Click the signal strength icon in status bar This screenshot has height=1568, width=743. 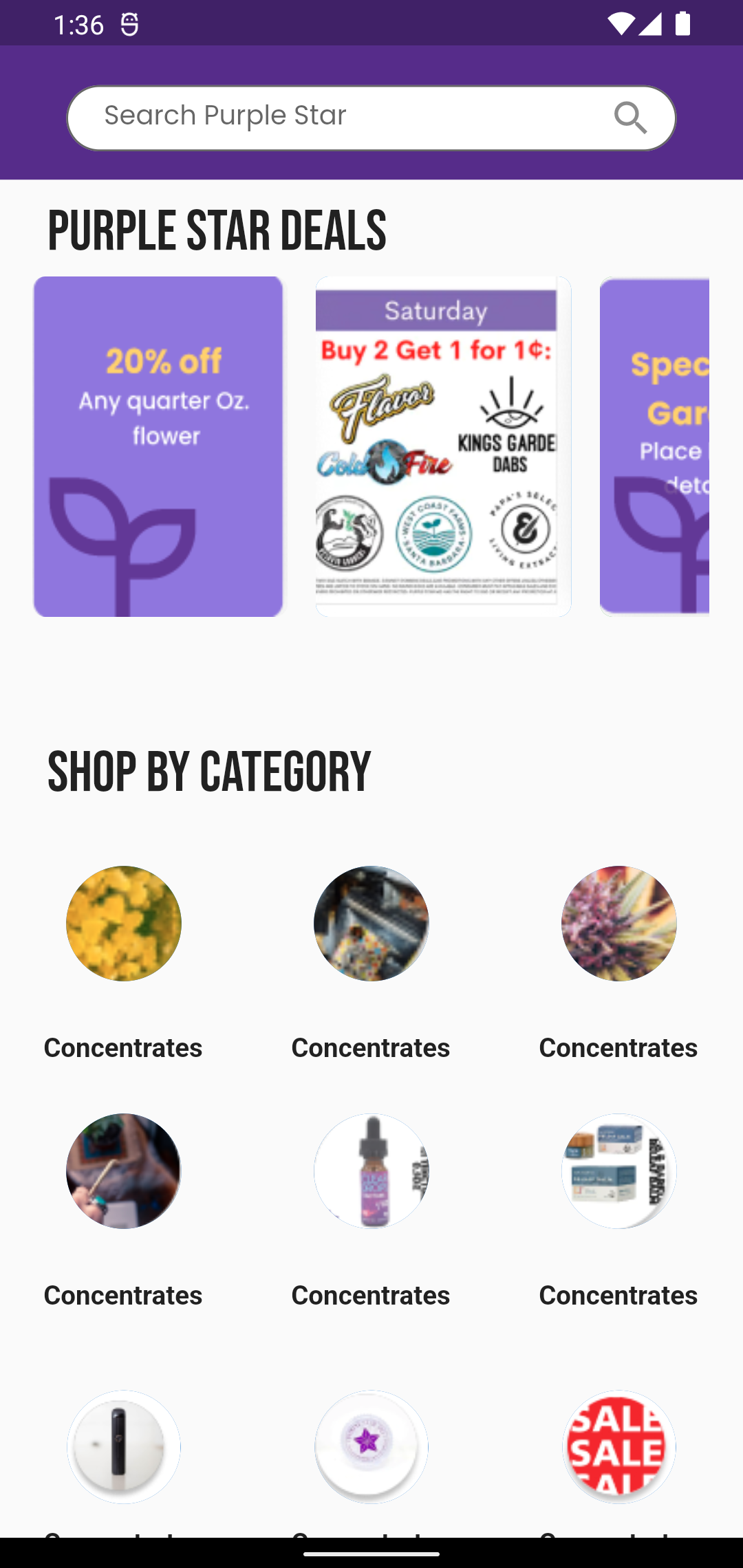pyautogui.click(x=650, y=23)
